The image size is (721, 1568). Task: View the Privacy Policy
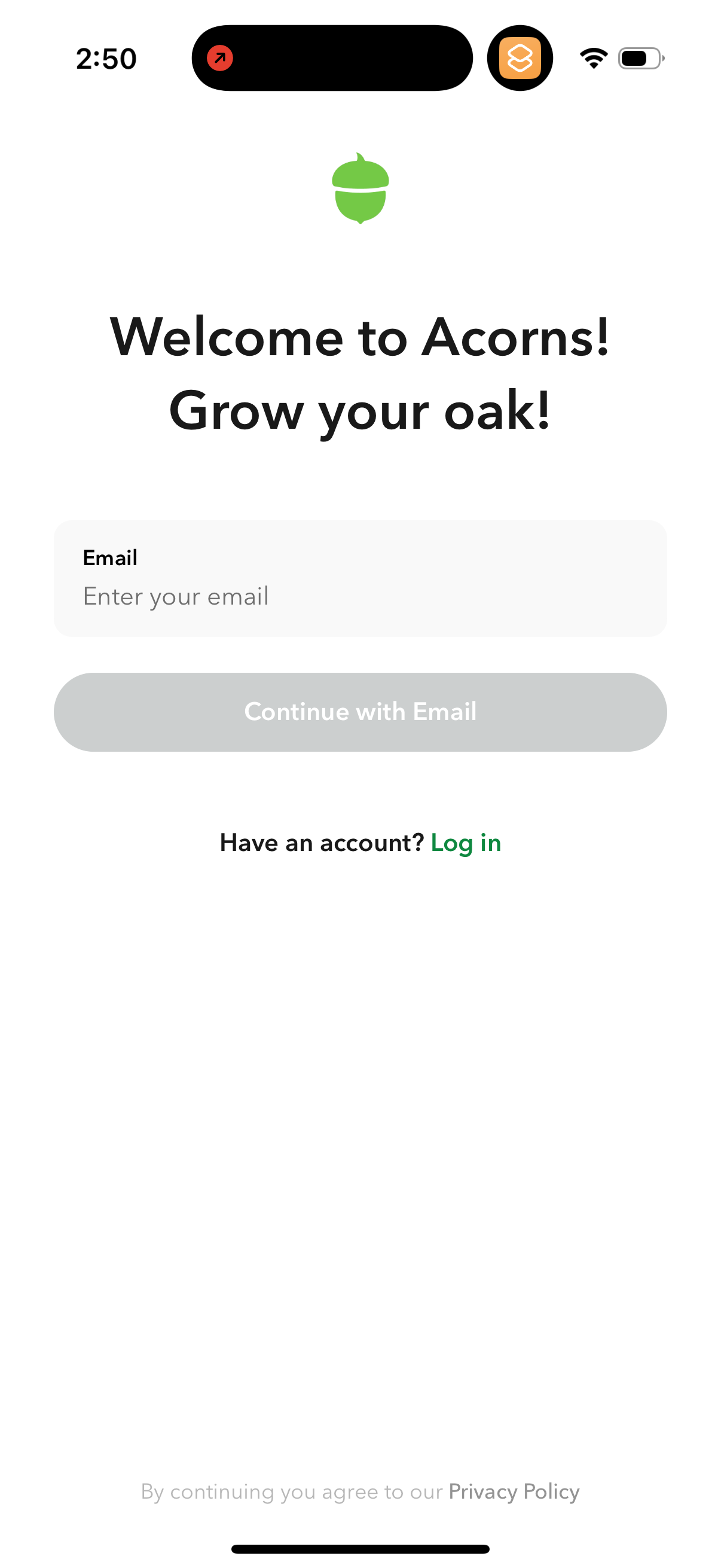click(x=514, y=1491)
